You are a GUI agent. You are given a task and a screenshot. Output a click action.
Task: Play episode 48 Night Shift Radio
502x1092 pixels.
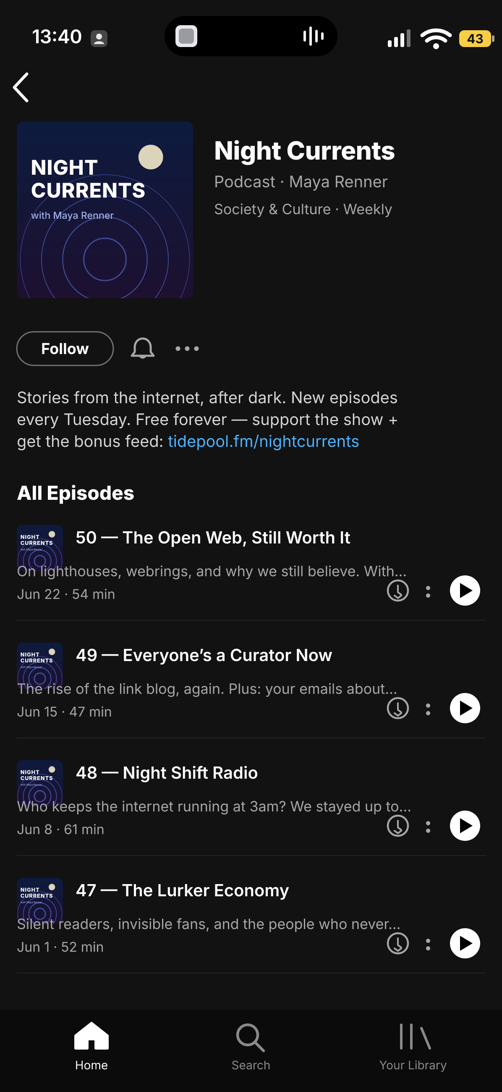464,827
